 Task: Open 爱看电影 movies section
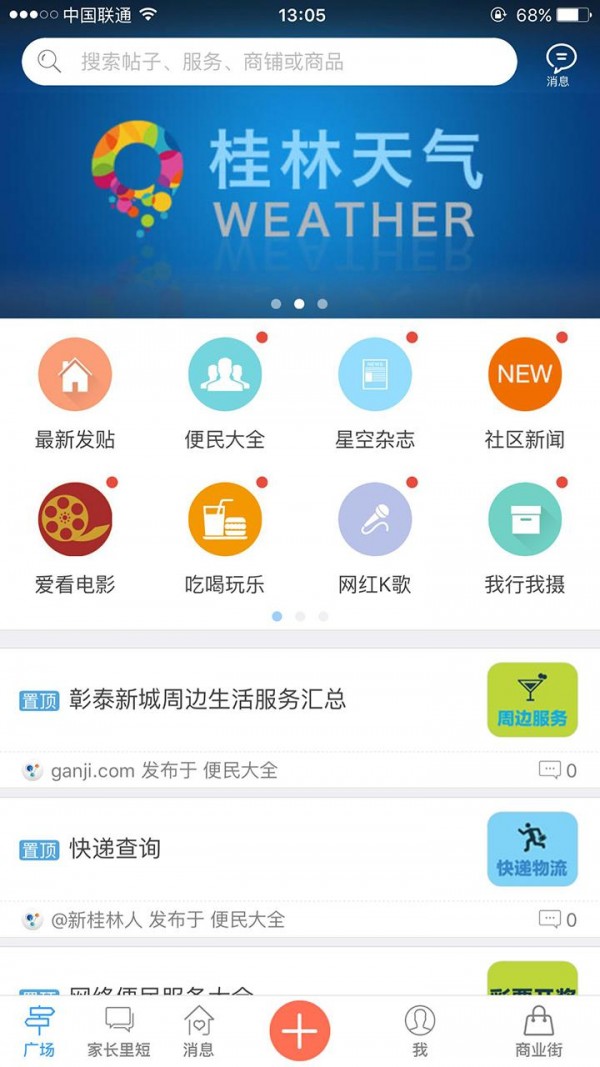click(x=75, y=537)
